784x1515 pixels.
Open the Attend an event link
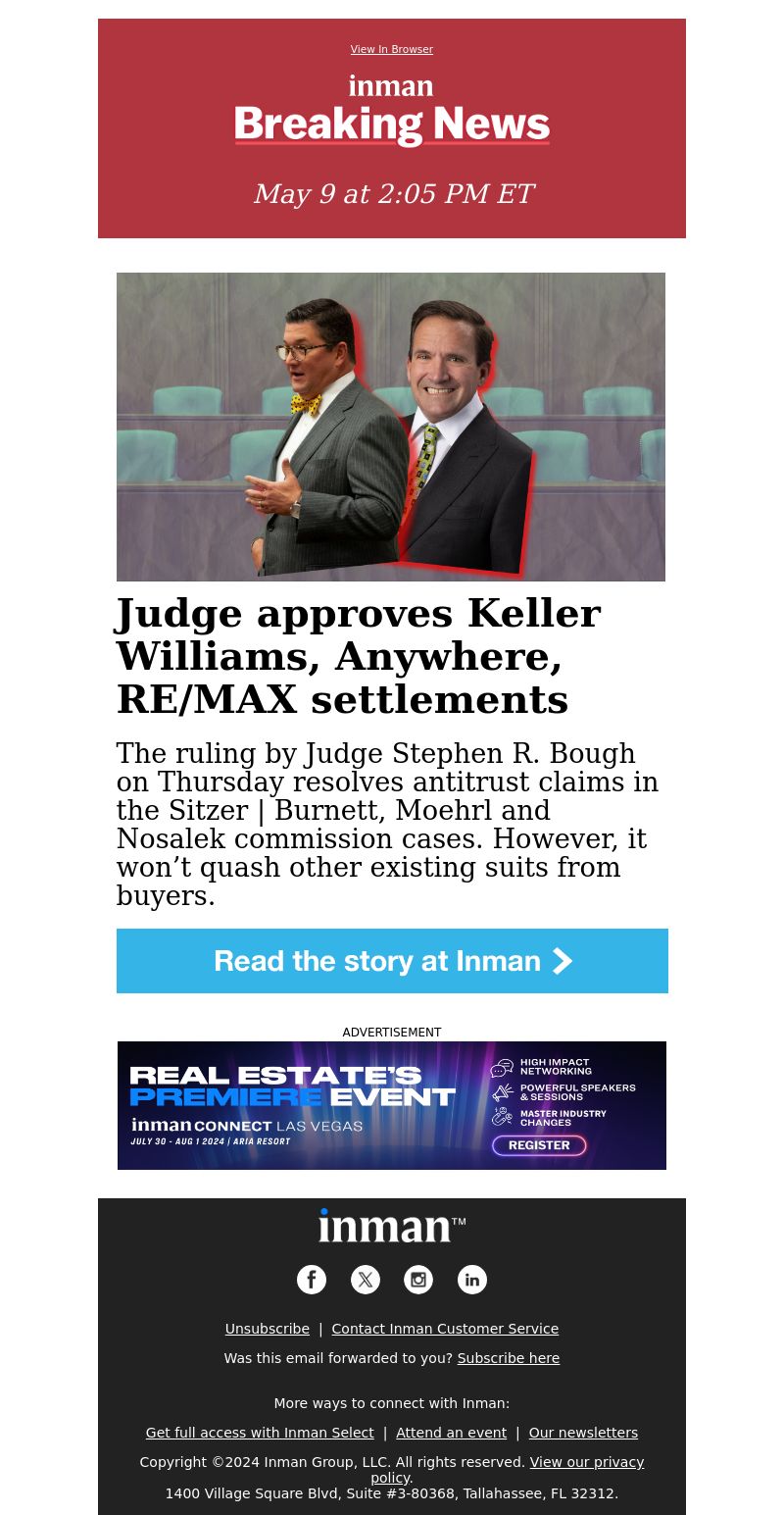point(451,1433)
